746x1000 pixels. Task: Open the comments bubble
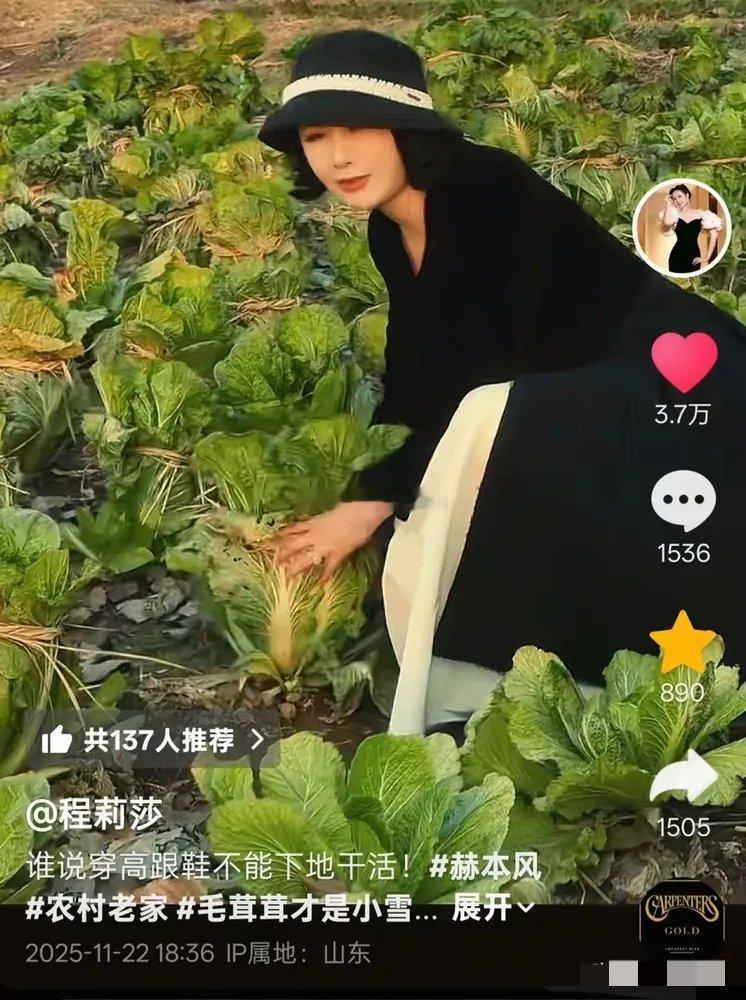coord(684,501)
